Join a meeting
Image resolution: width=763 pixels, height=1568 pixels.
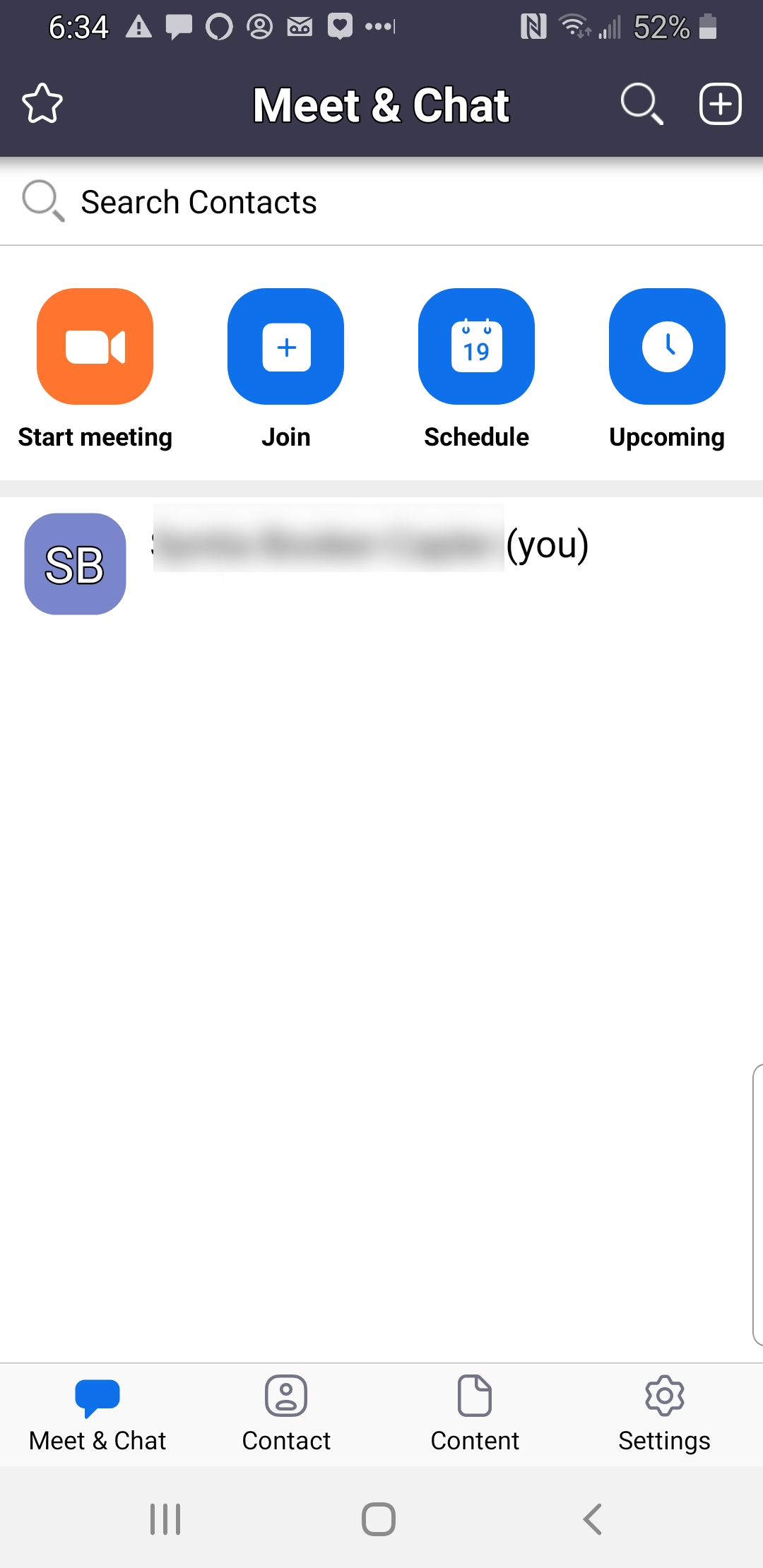coord(285,347)
